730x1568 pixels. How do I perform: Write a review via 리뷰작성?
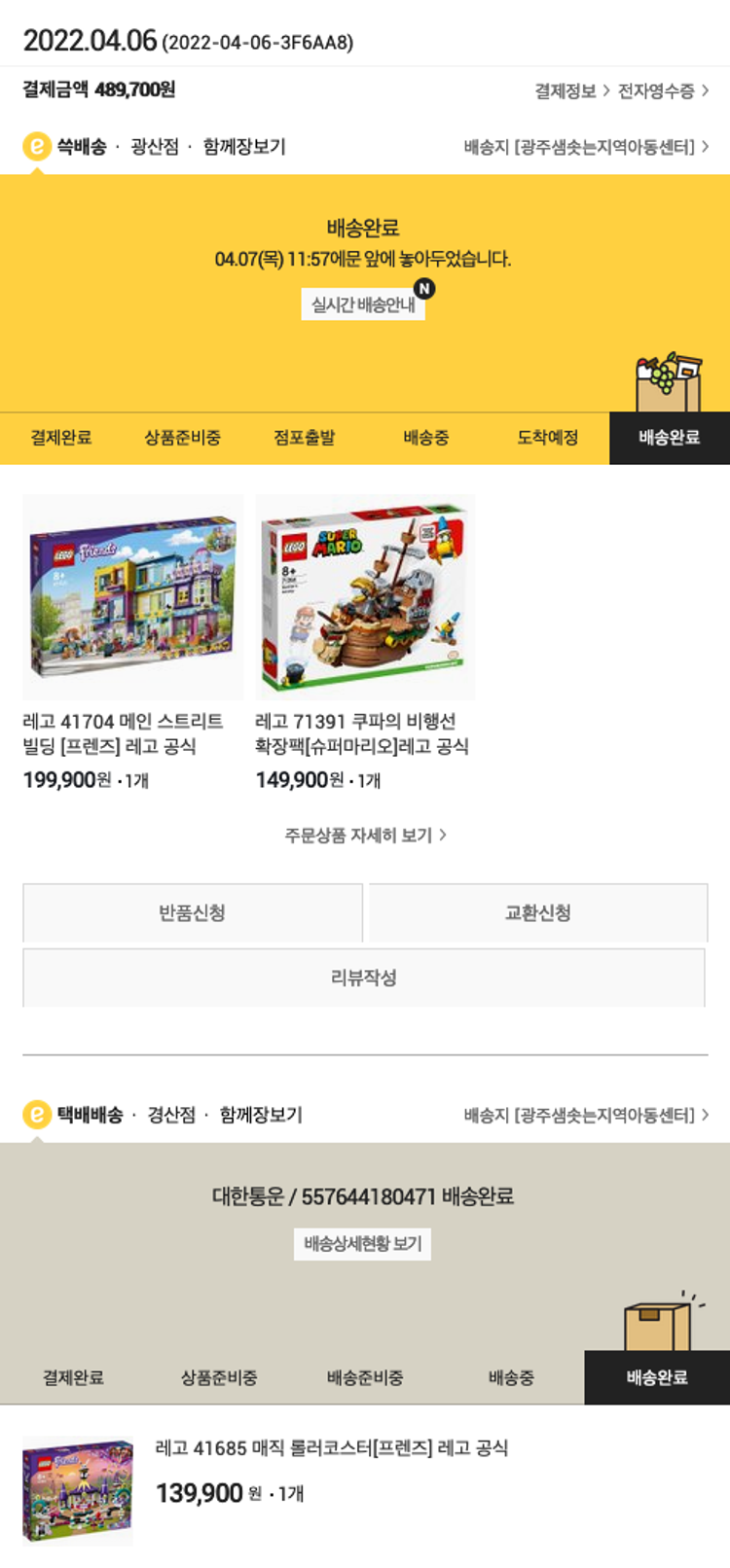click(364, 978)
